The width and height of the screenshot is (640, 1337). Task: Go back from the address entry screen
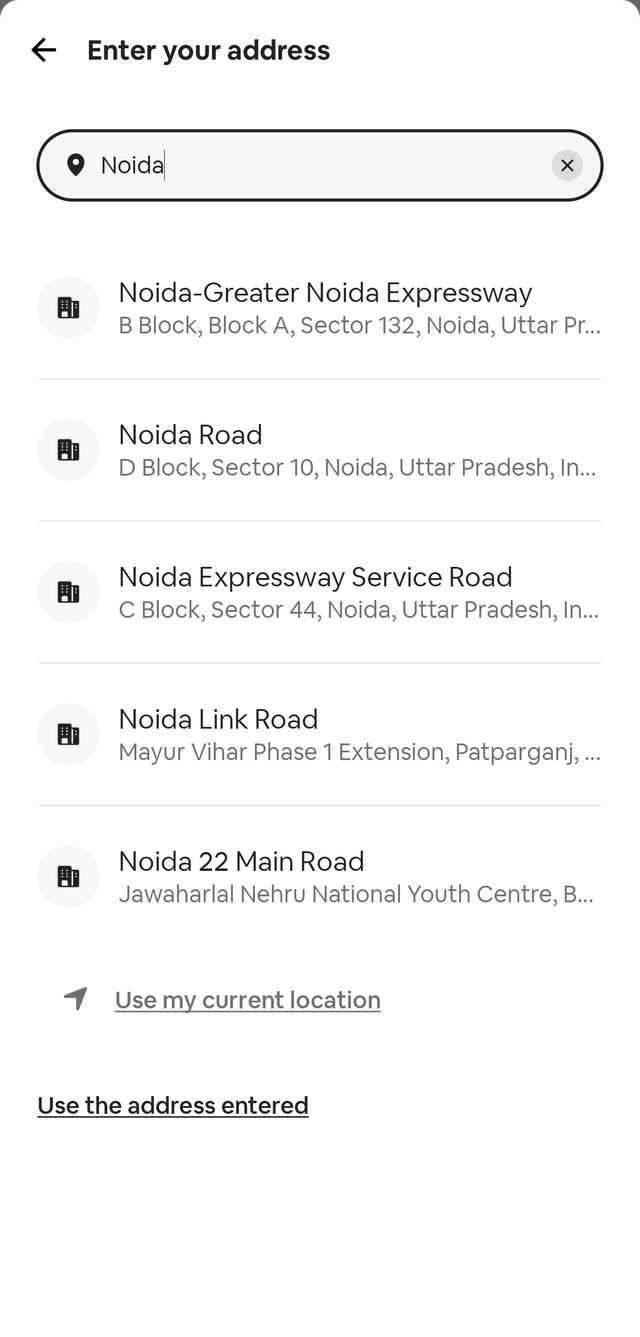pyautogui.click(x=44, y=50)
